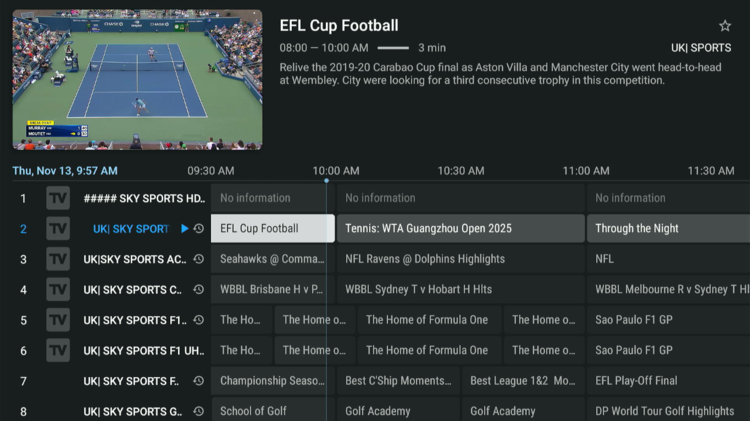Open DP World Tour Golf Highlights
This screenshot has height=421, width=750.
point(667,411)
